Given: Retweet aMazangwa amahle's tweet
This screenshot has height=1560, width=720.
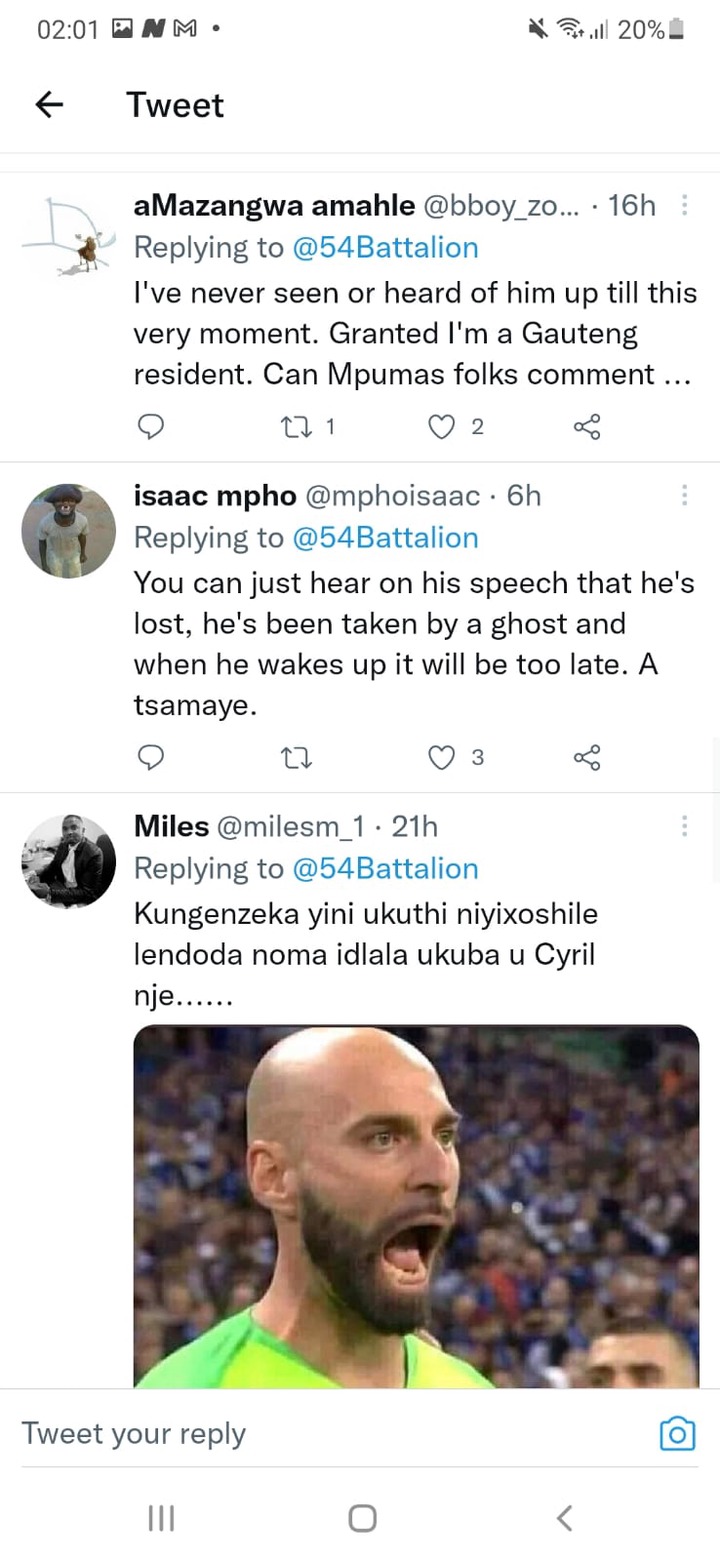Looking at the screenshot, I should click(296, 428).
